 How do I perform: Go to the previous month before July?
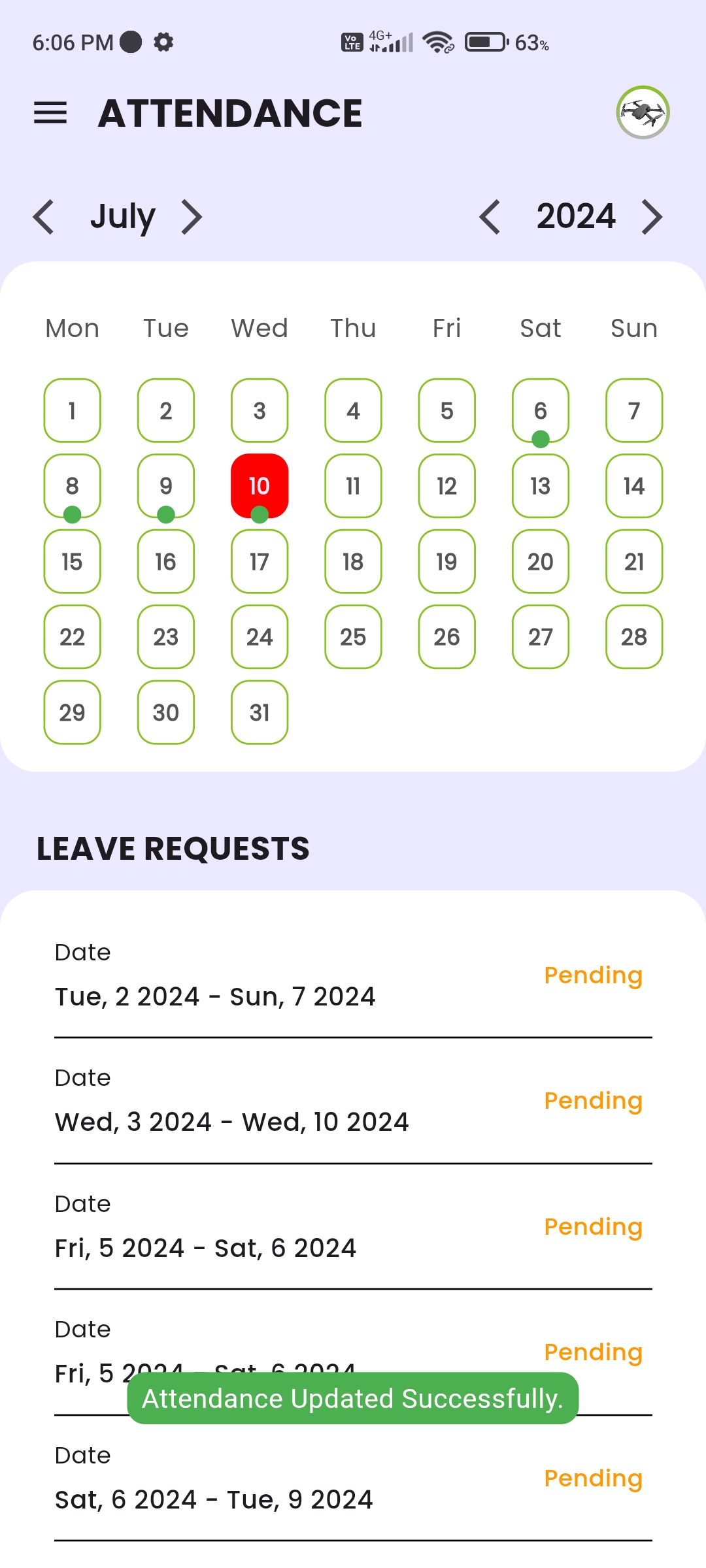(44, 217)
